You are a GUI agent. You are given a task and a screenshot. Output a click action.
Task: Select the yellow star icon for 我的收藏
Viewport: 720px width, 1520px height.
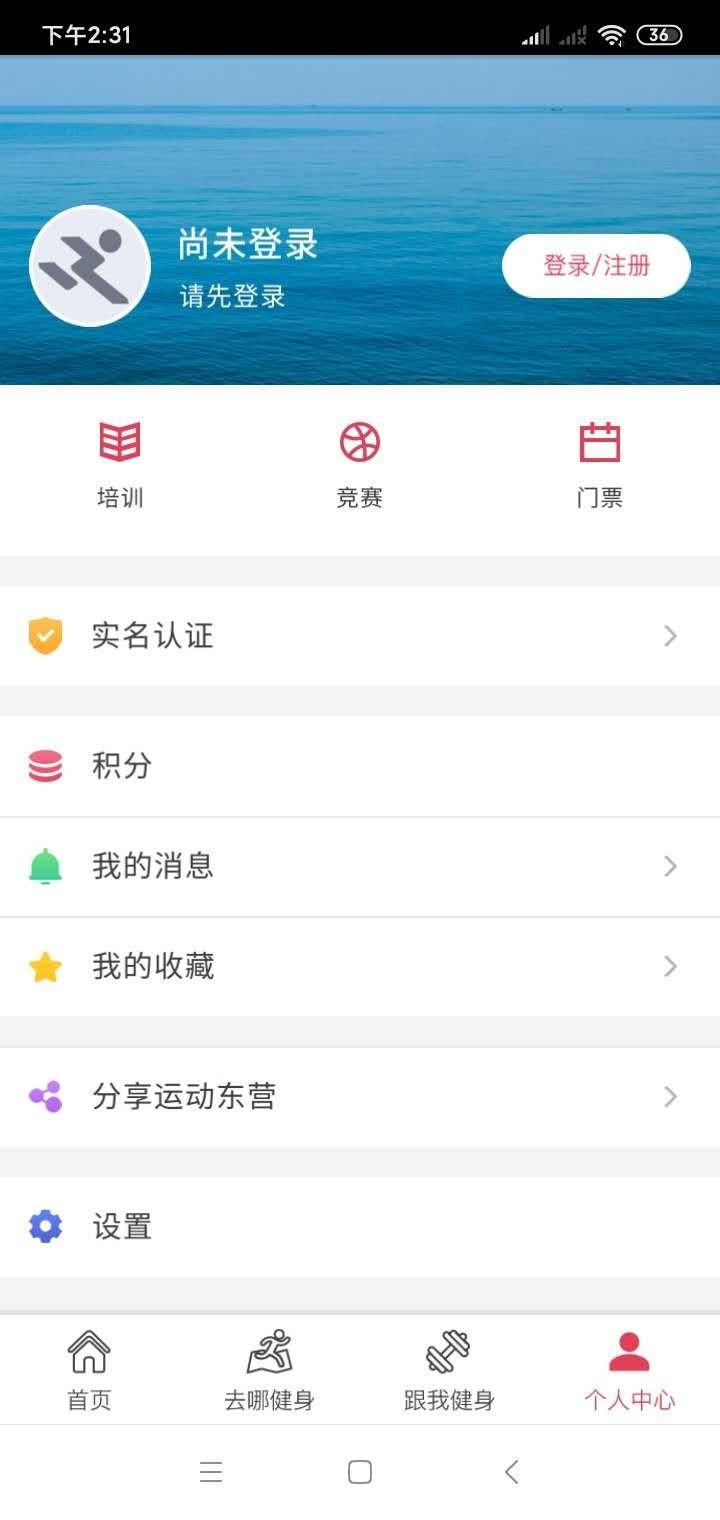pyautogui.click(x=44, y=966)
